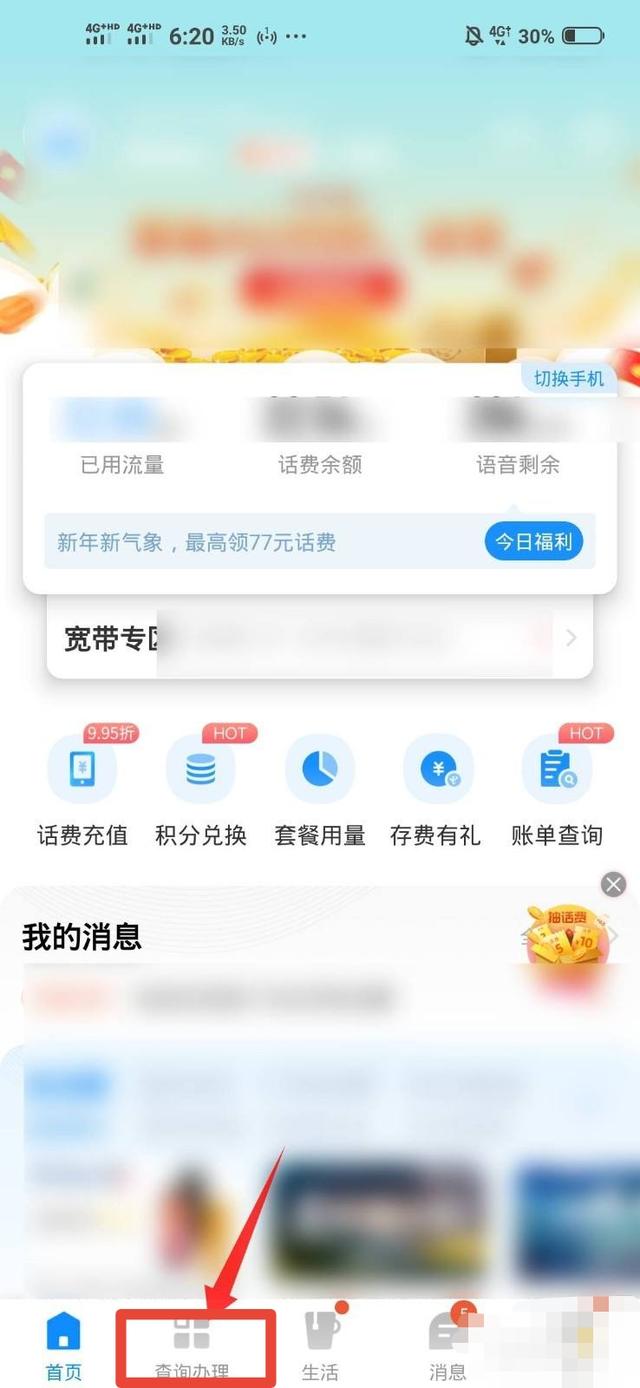Tap the 切换手机 button
The image size is (640, 1388).
(568, 379)
